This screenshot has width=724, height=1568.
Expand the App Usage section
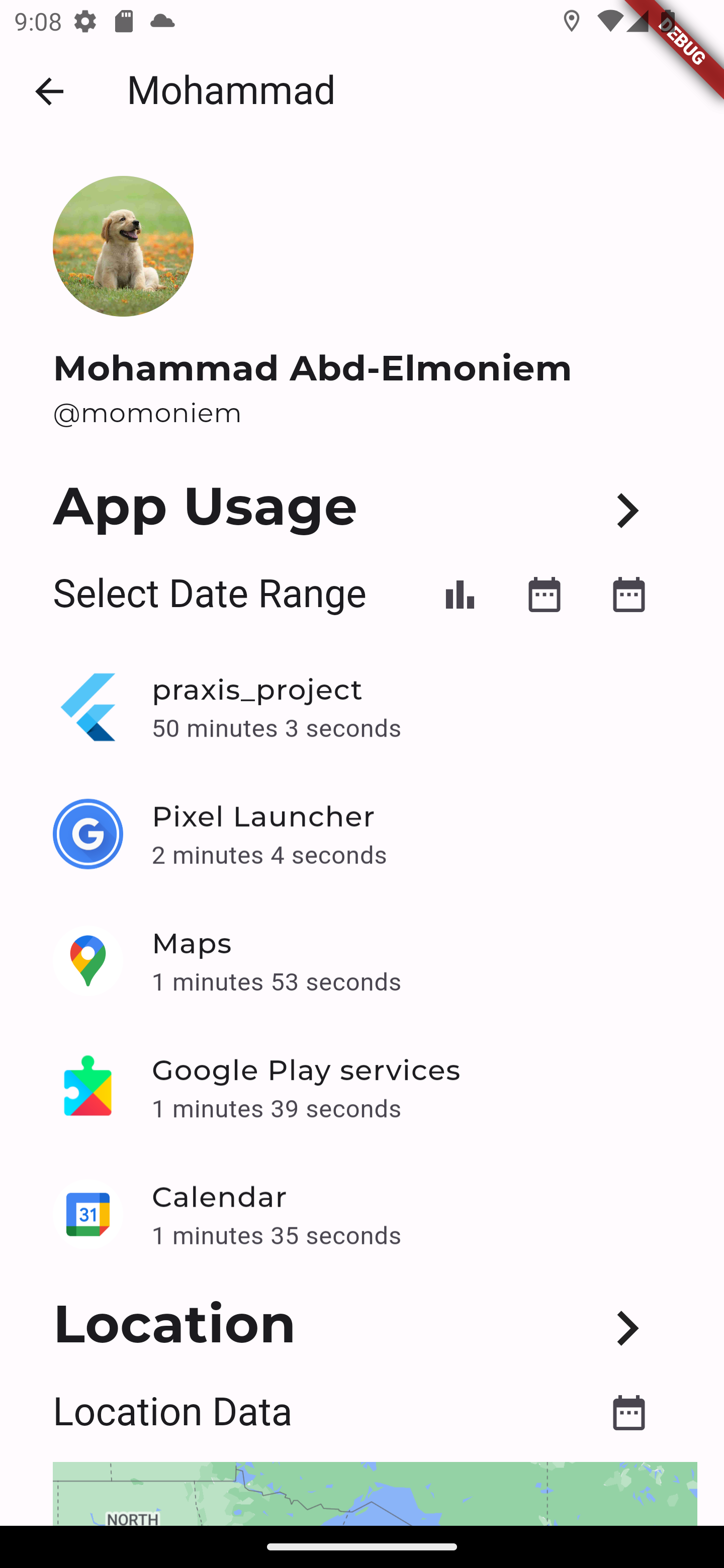[x=628, y=511]
